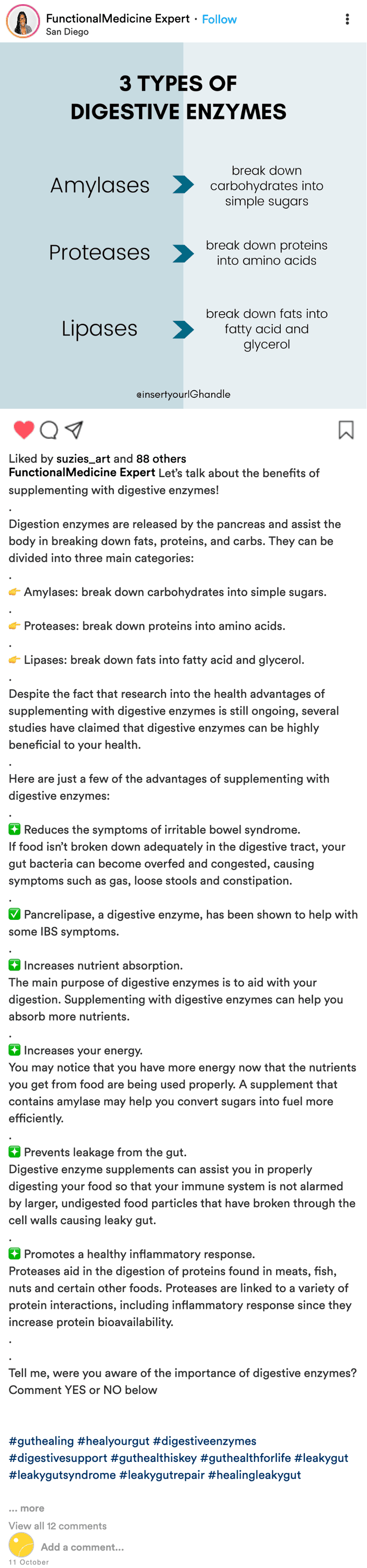This screenshot has height=1568, width=367.
Task: Tap the Add a comment field
Action: pos(82,1547)
